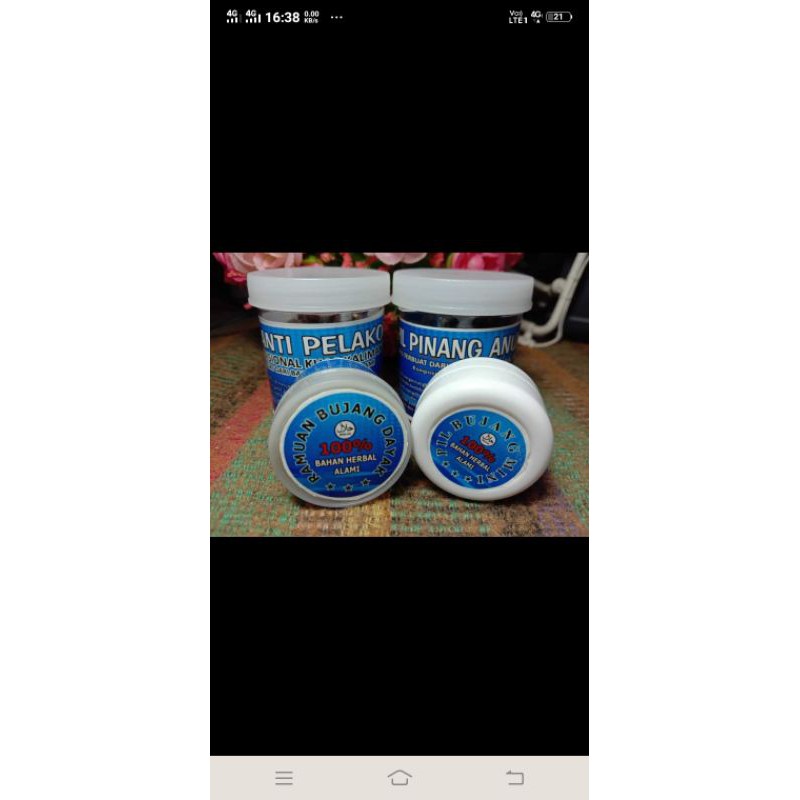The width and height of the screenshot is (800, 800).
Task: Go to the home screen
Action: pos(399,777)
